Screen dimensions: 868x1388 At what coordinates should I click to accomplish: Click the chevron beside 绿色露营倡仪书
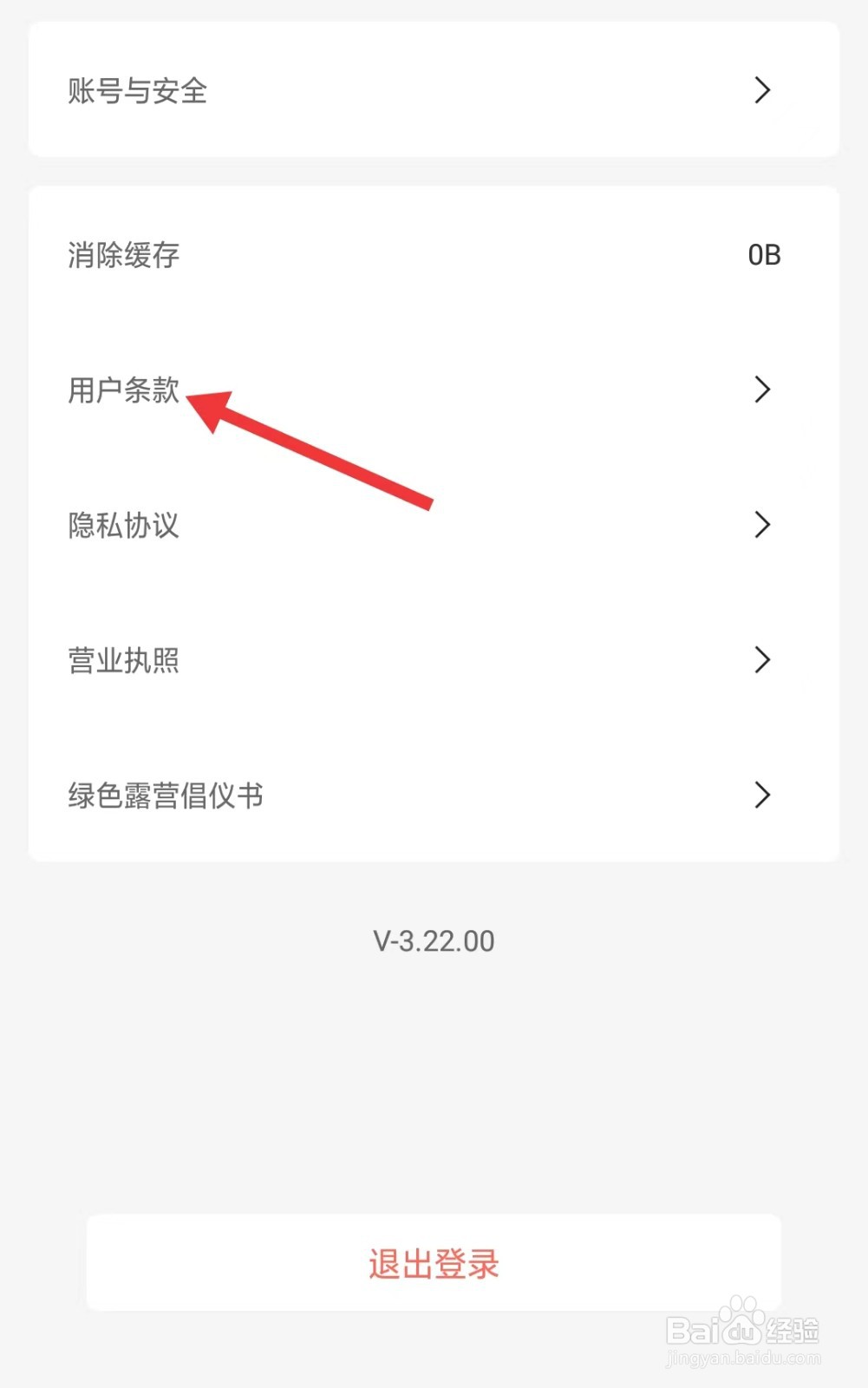(x=762, y=795)
